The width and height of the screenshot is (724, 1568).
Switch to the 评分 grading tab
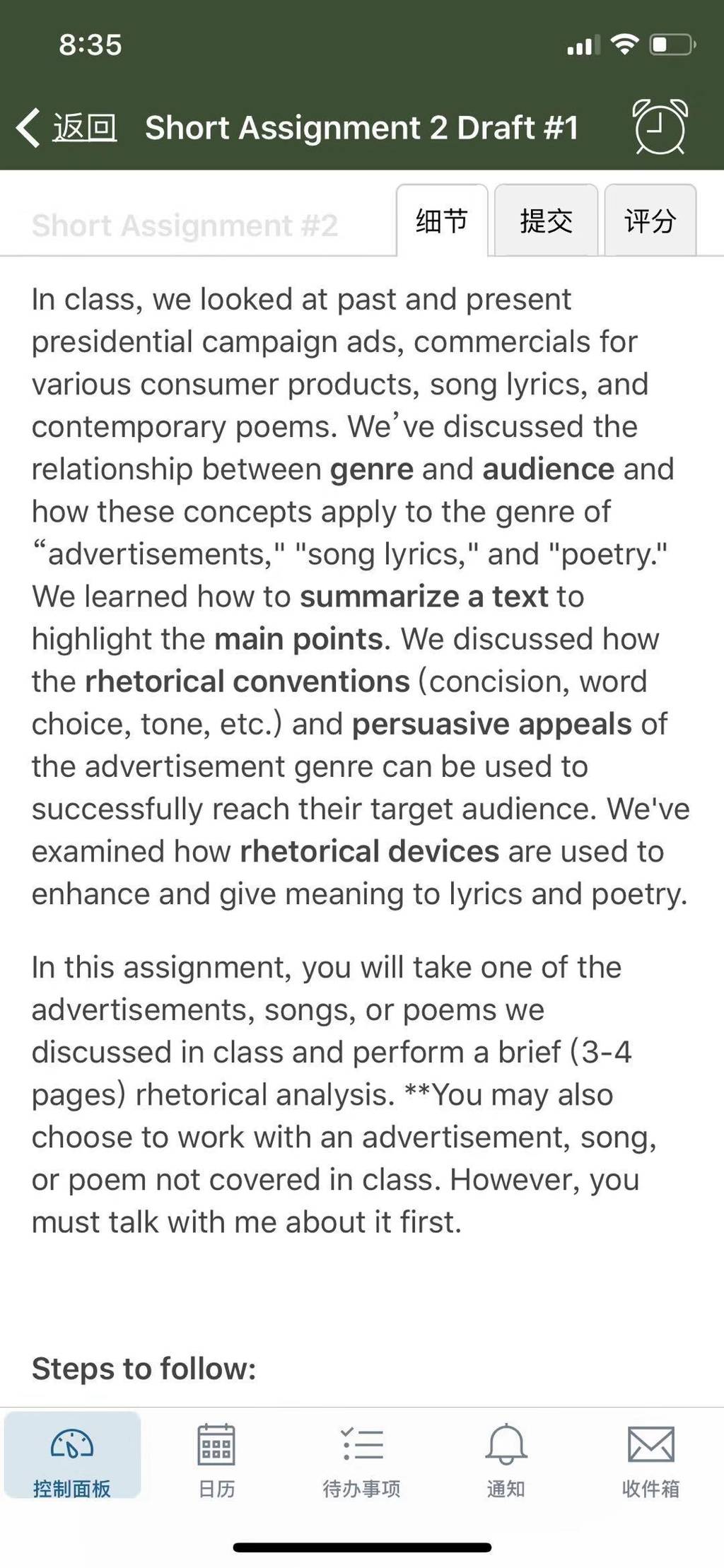click(x=650, y=221)
